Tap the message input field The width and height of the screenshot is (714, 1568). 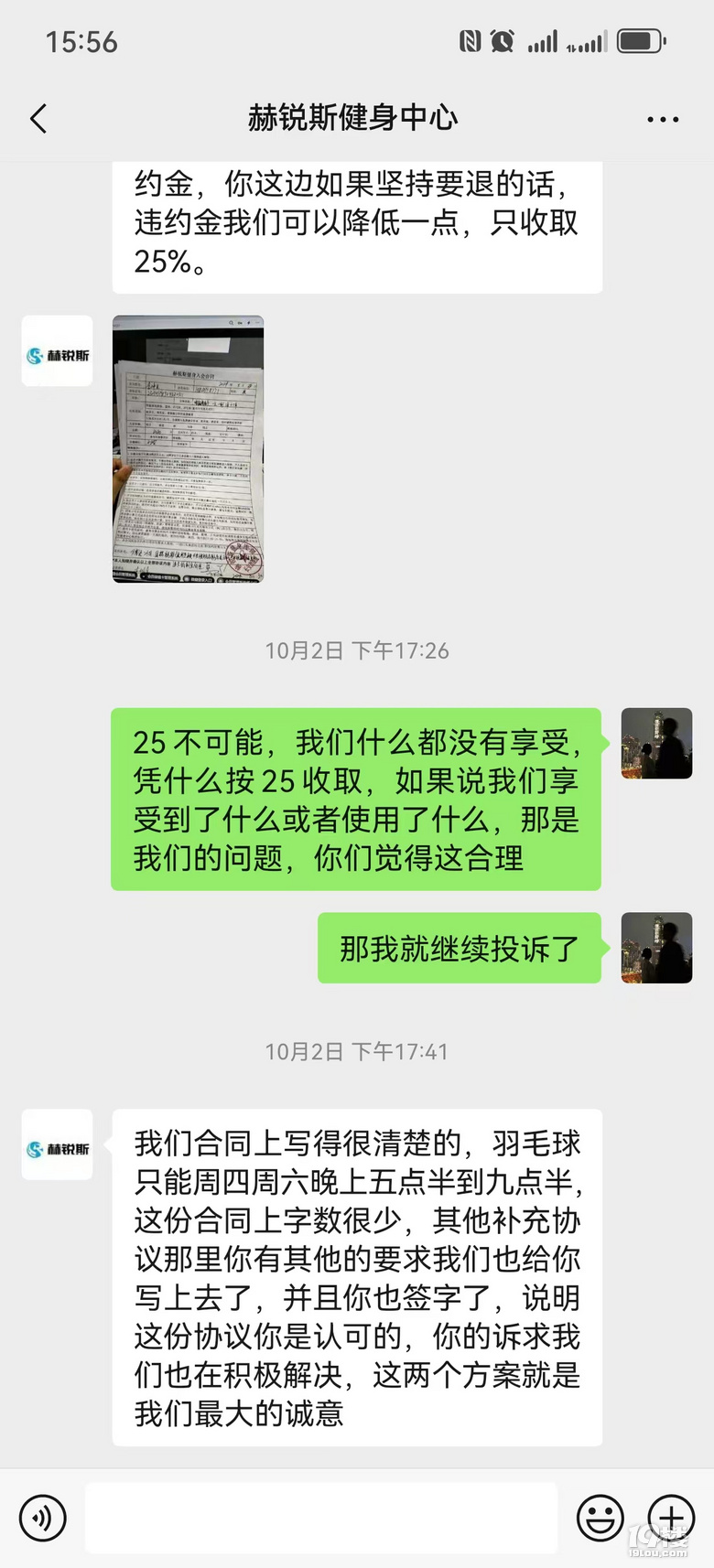coord(321,1518)
